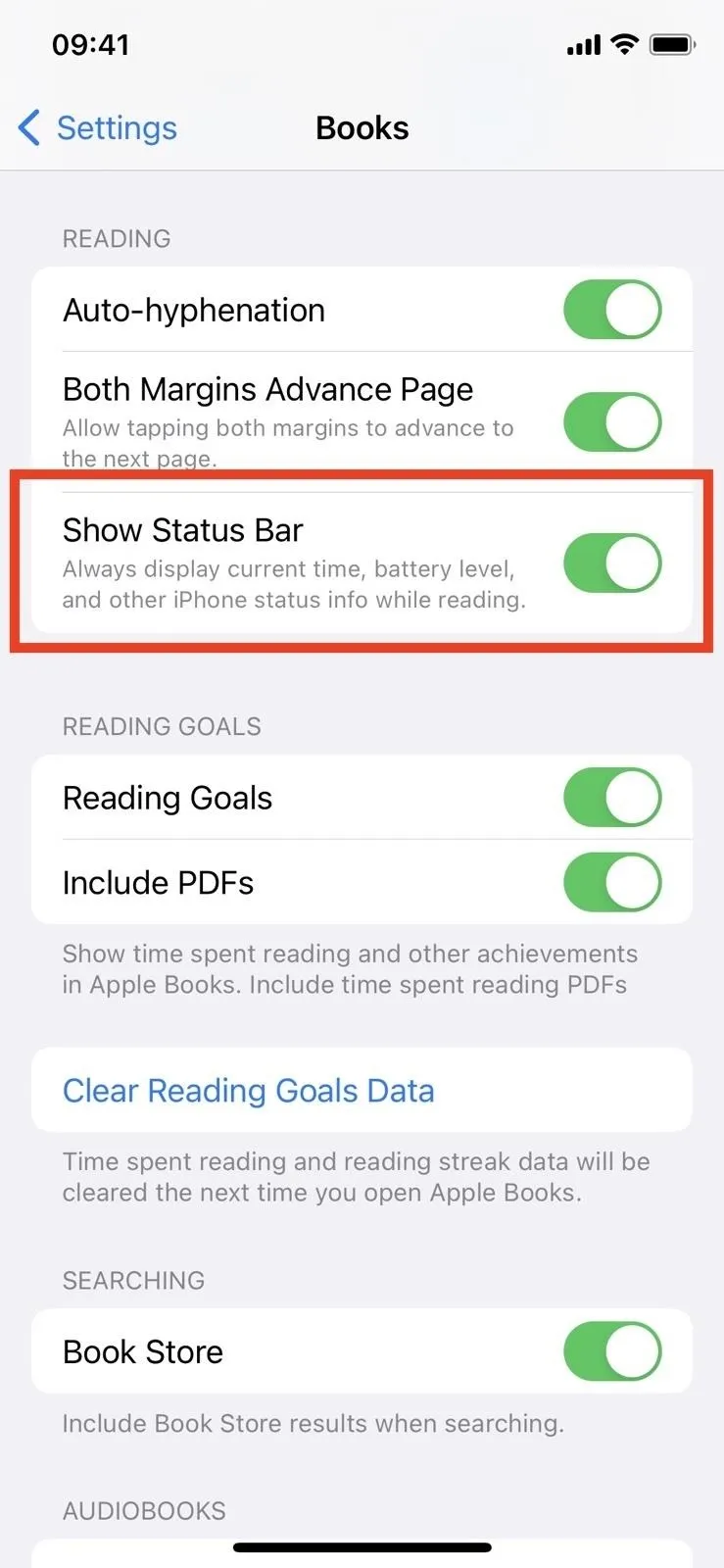Switch off Reading Goals
Image resolution: width=724 pixels, height=1568 pixels.
pyautogui.click(x=612, y=798)
